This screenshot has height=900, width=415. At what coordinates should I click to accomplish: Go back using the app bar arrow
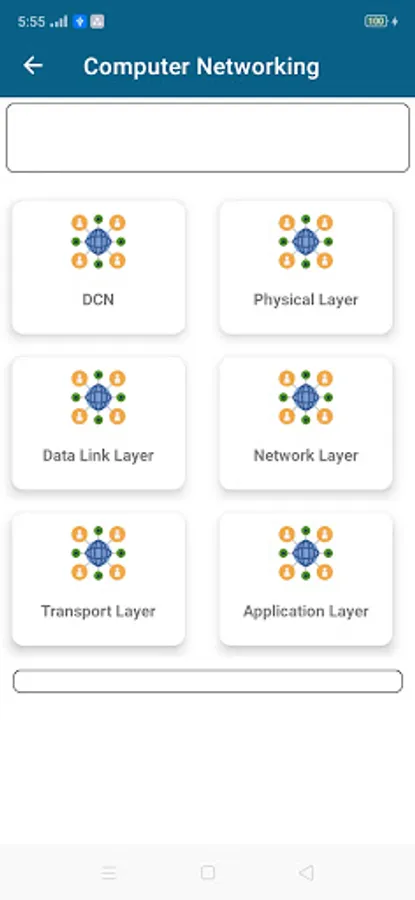[33, 65]
